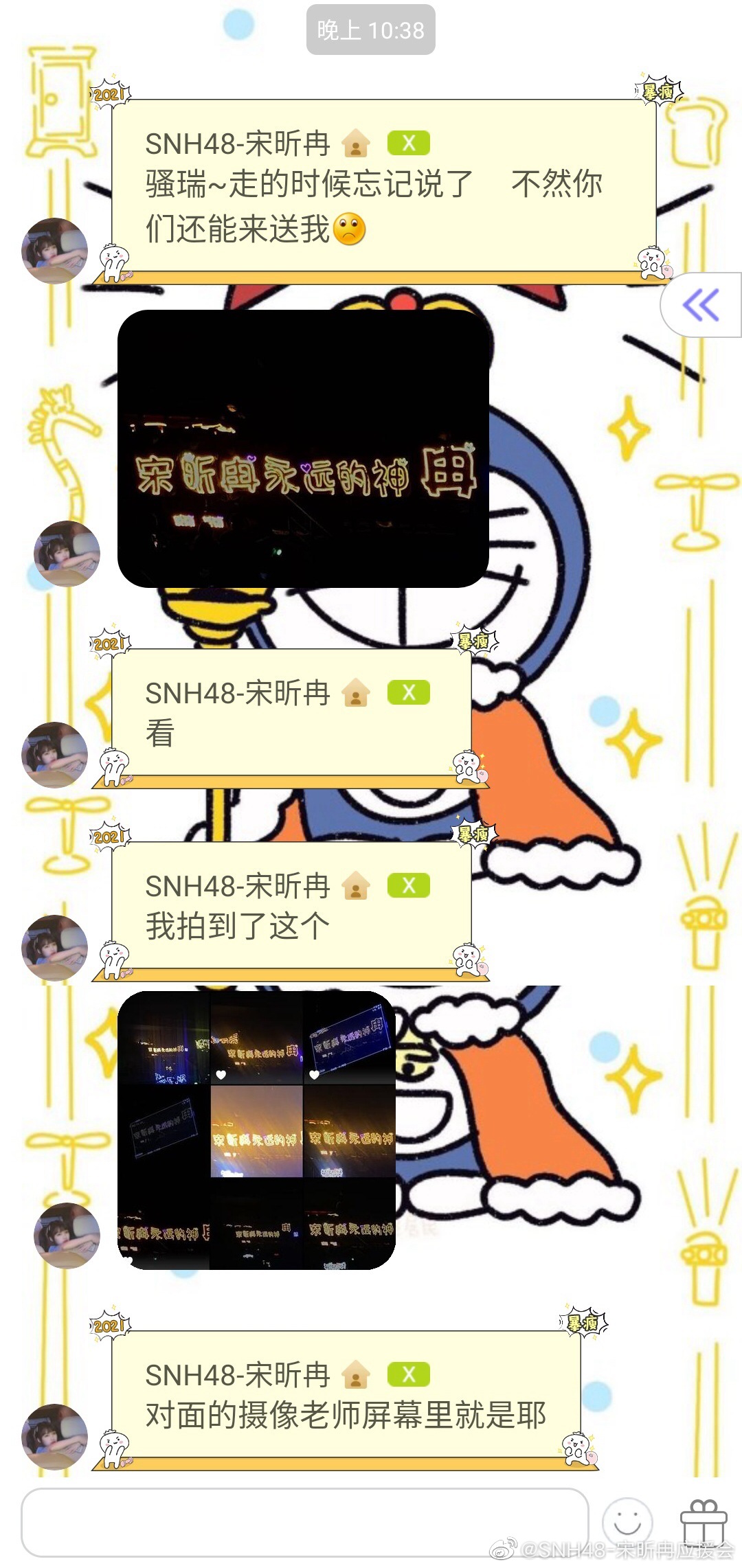Viewport: 742px width, 1568px height.
Task: Open the gift icon
Action: 703,1523
